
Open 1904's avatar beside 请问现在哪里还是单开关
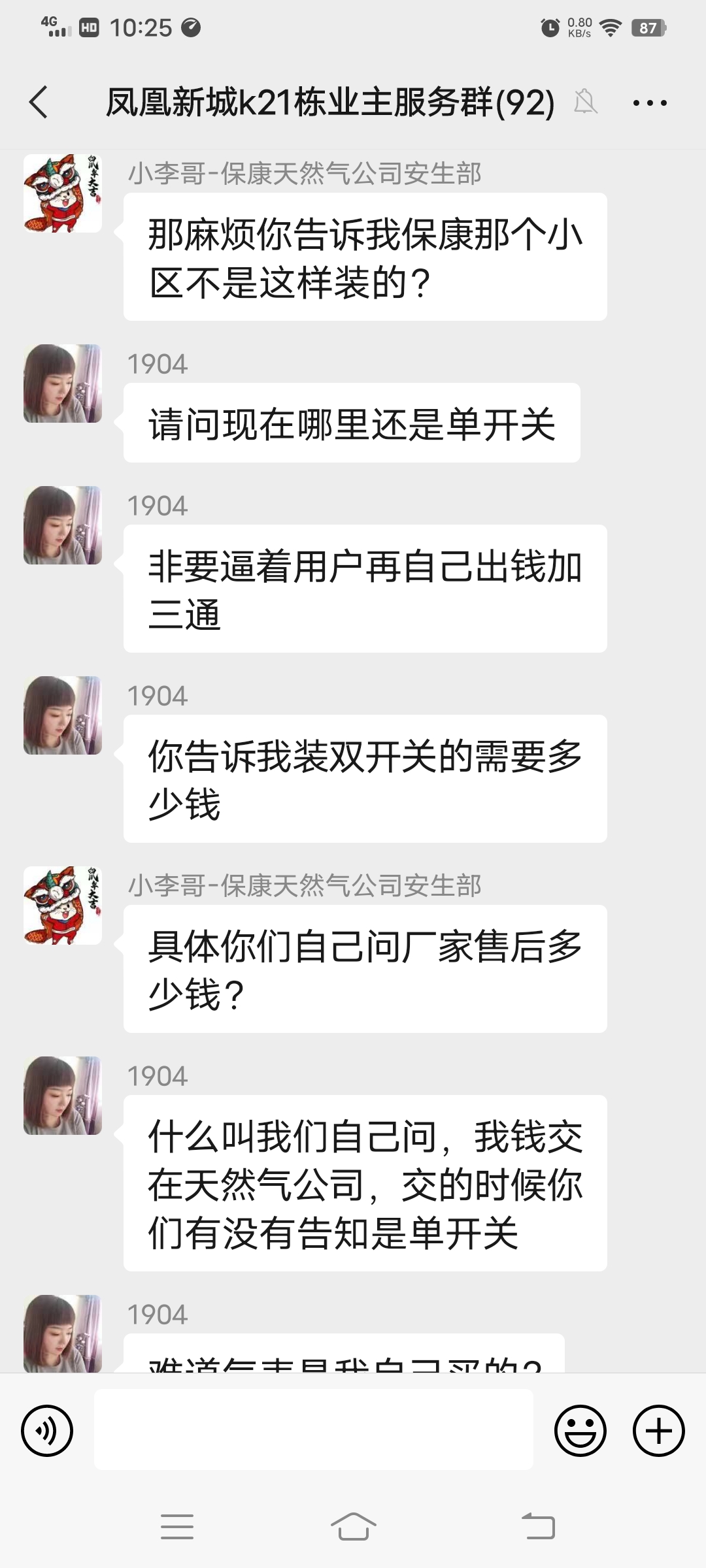click(x=63, y=384)
